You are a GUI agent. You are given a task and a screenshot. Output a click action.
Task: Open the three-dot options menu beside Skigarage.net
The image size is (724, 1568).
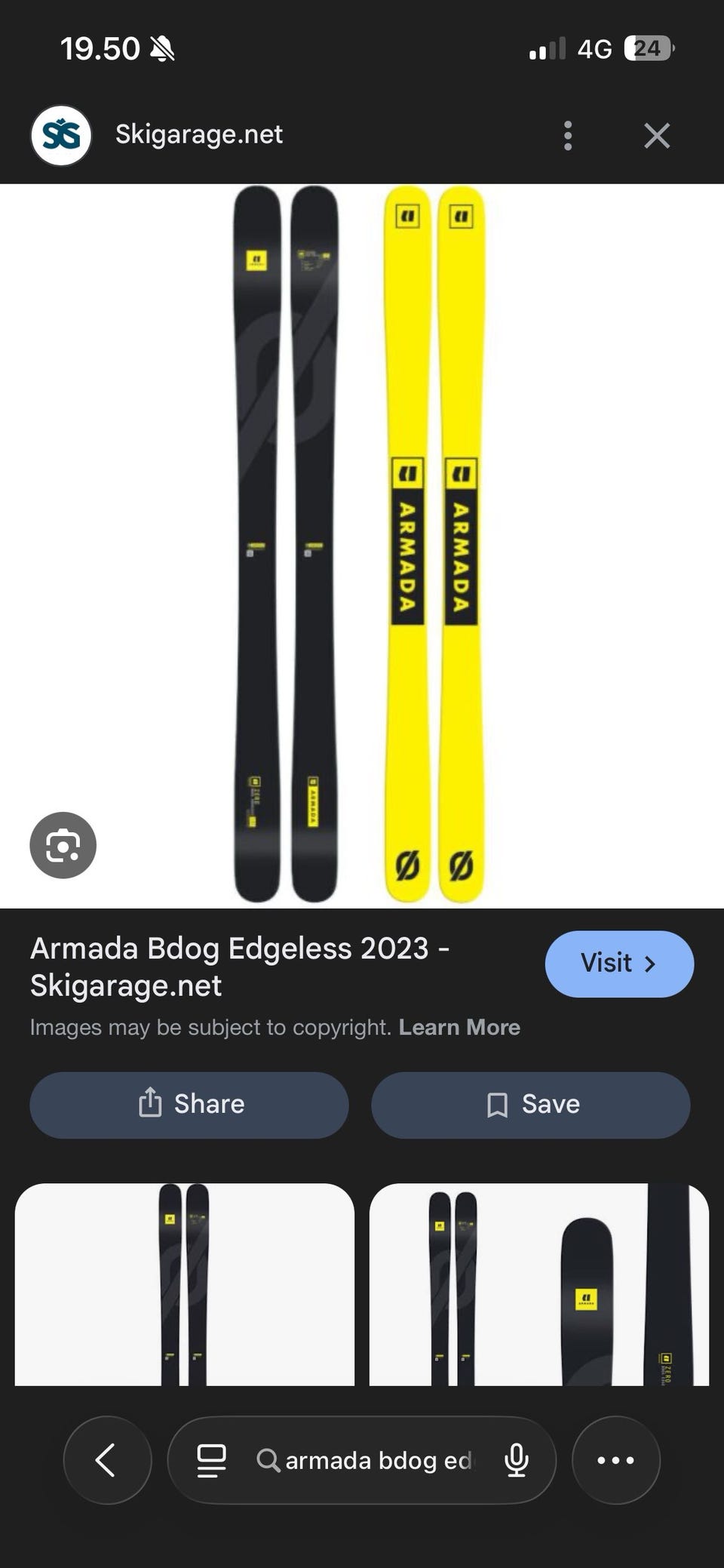click(x=568, y=136)
